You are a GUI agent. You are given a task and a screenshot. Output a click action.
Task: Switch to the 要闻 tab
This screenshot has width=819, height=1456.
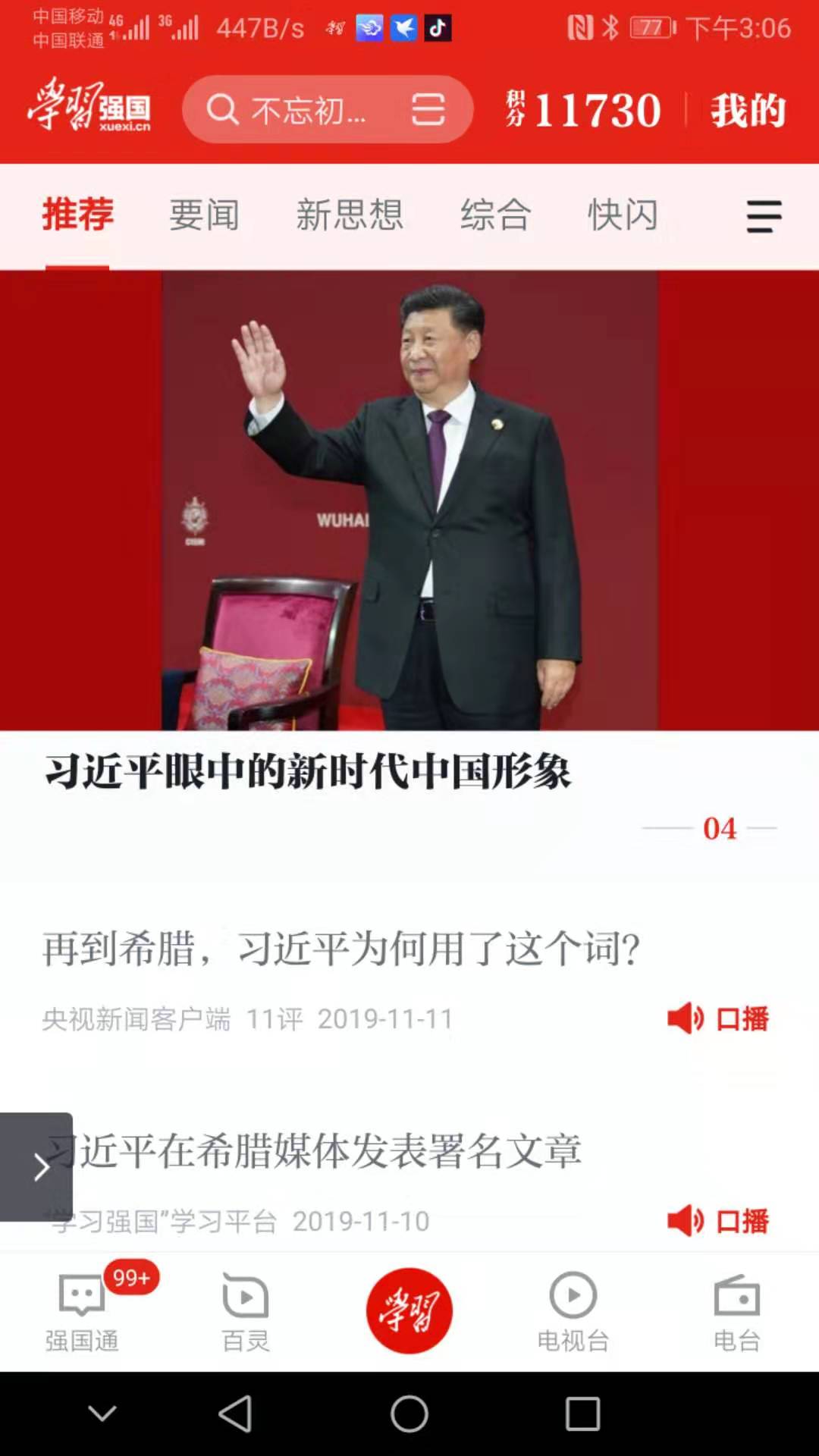pyautogui.click(x=204, y=215)
